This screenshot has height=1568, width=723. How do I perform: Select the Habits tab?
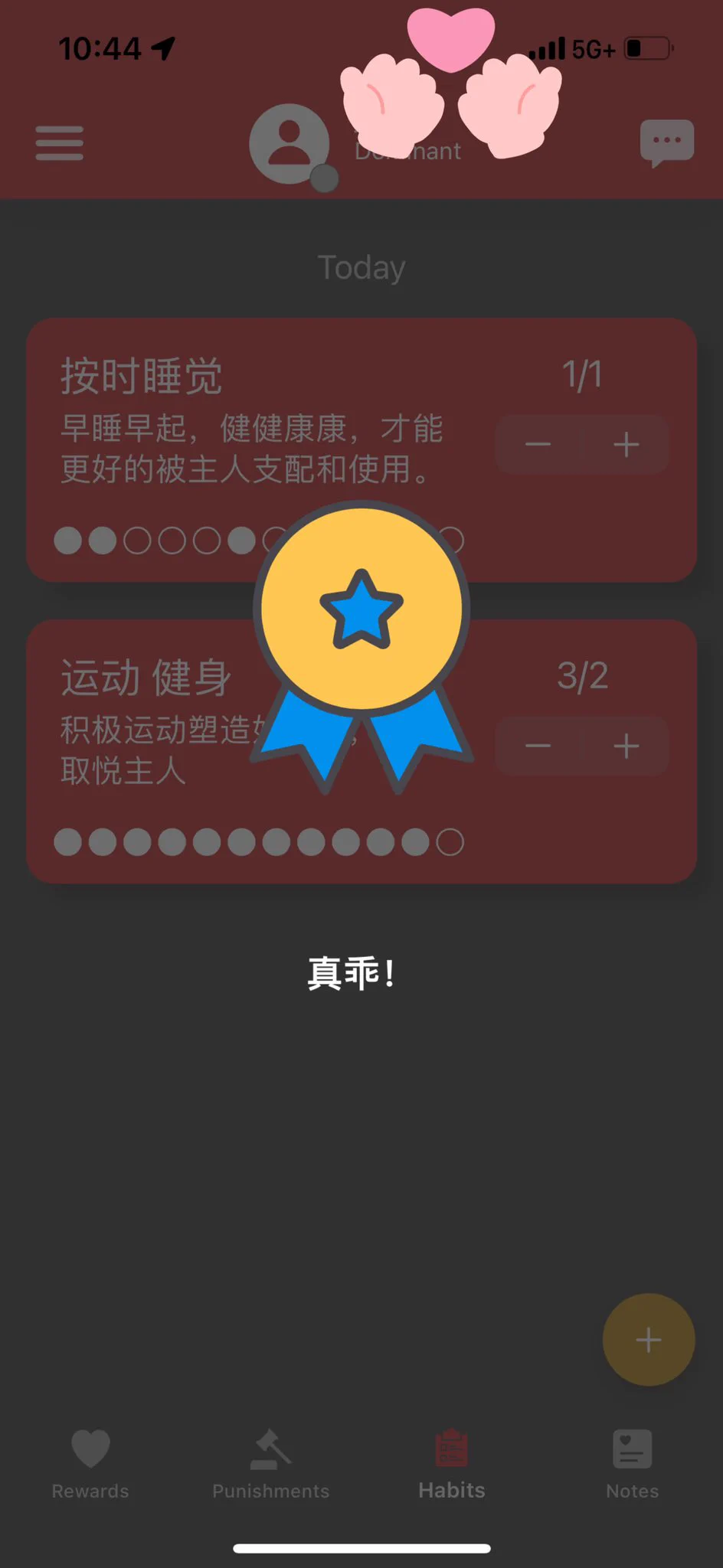click(452, 1464)
